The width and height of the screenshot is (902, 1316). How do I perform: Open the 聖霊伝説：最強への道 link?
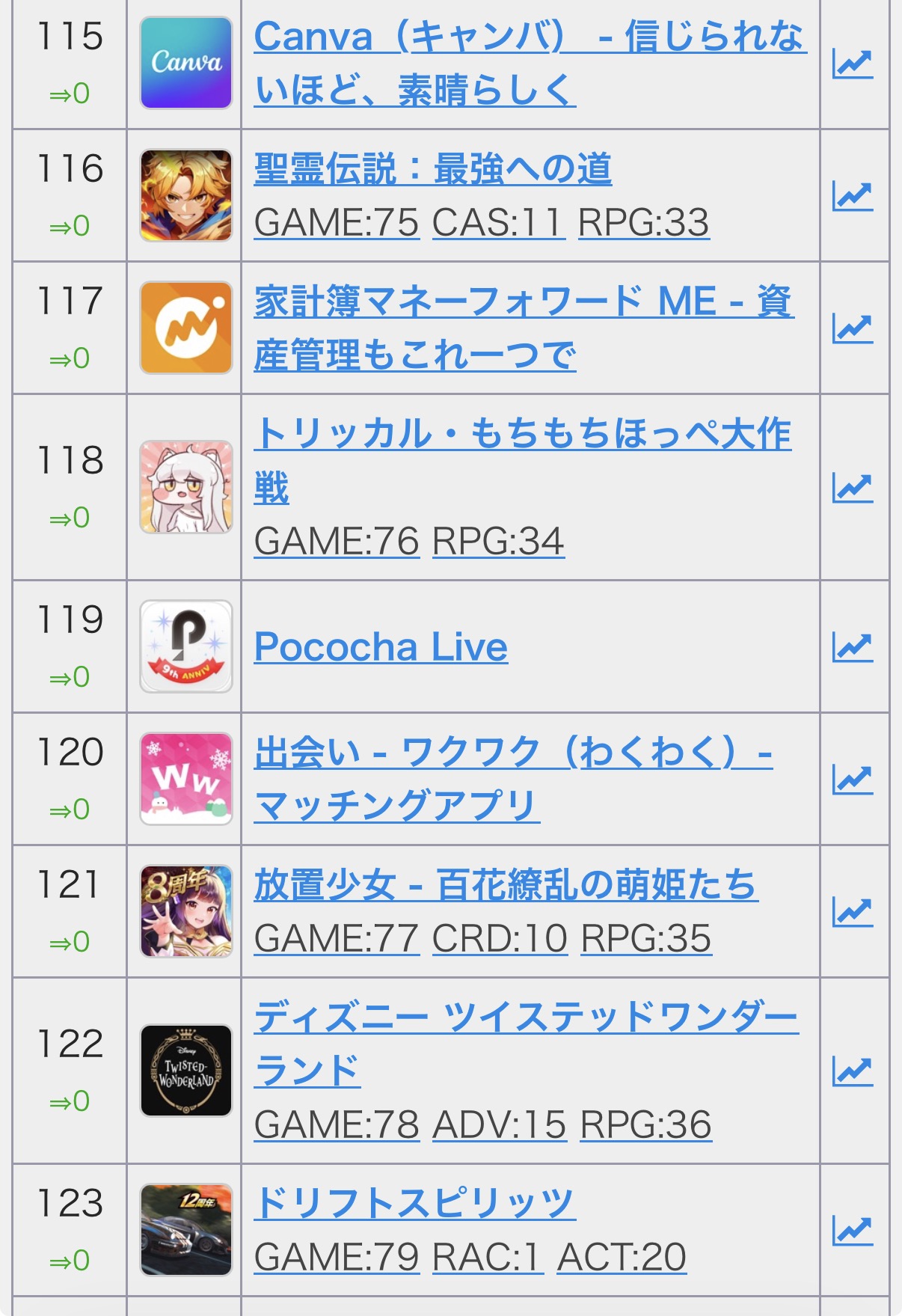pyautogui.click(x=432, y=169)
